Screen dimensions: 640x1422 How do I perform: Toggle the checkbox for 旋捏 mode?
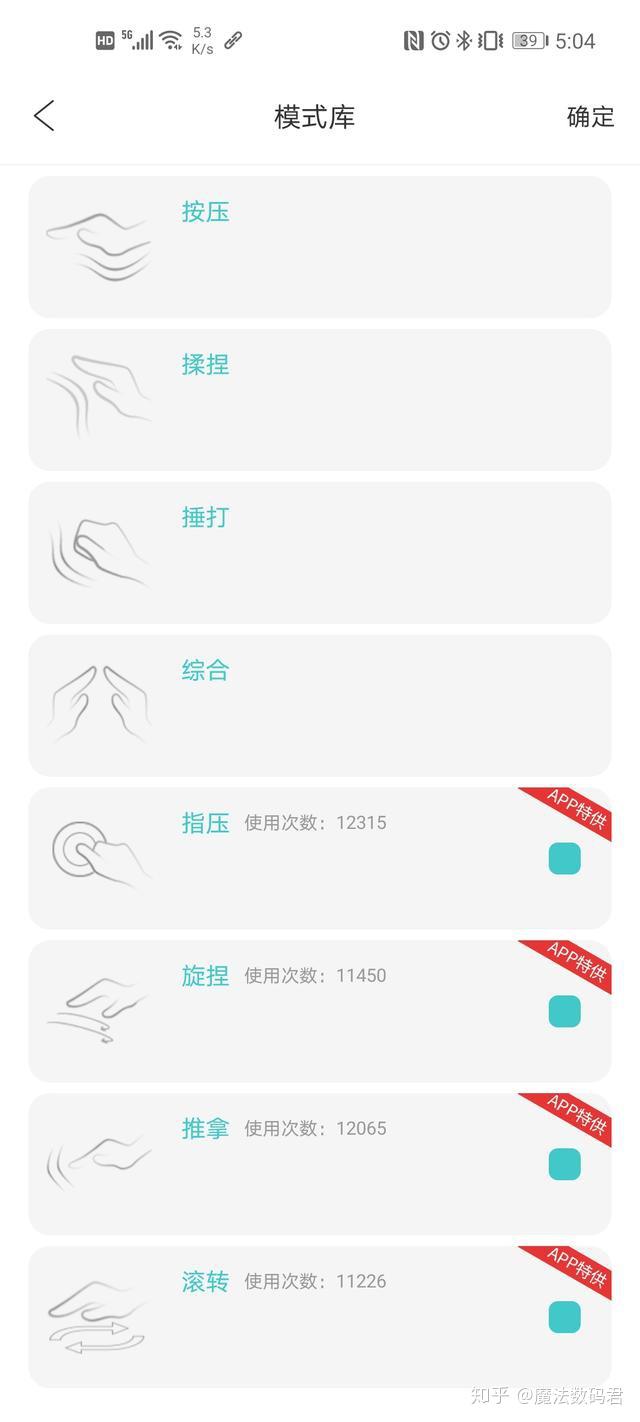pyautogui.click(x=565, y=1012)
